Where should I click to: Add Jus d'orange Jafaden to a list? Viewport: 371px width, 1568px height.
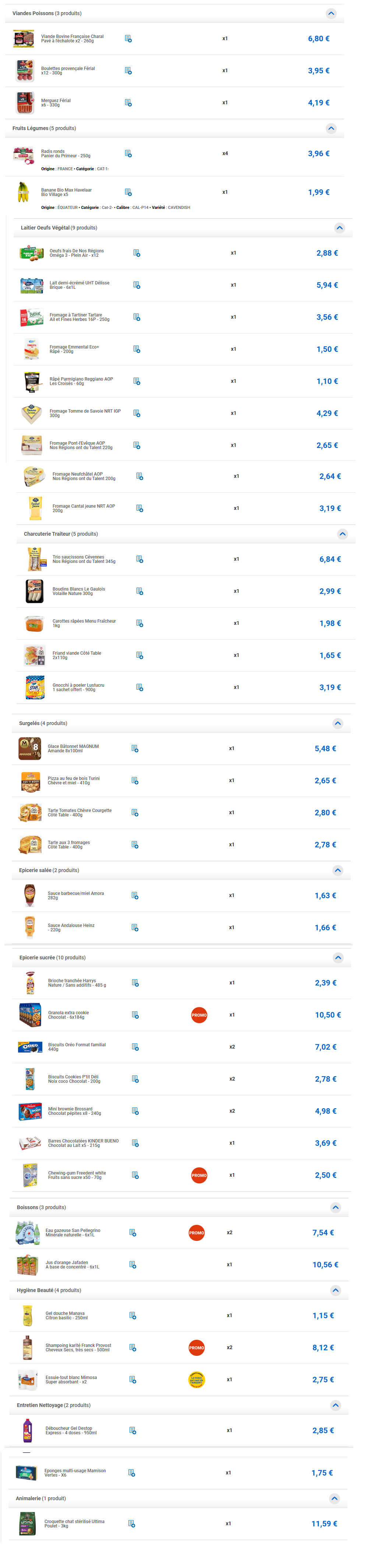(x=132, y=1265)
